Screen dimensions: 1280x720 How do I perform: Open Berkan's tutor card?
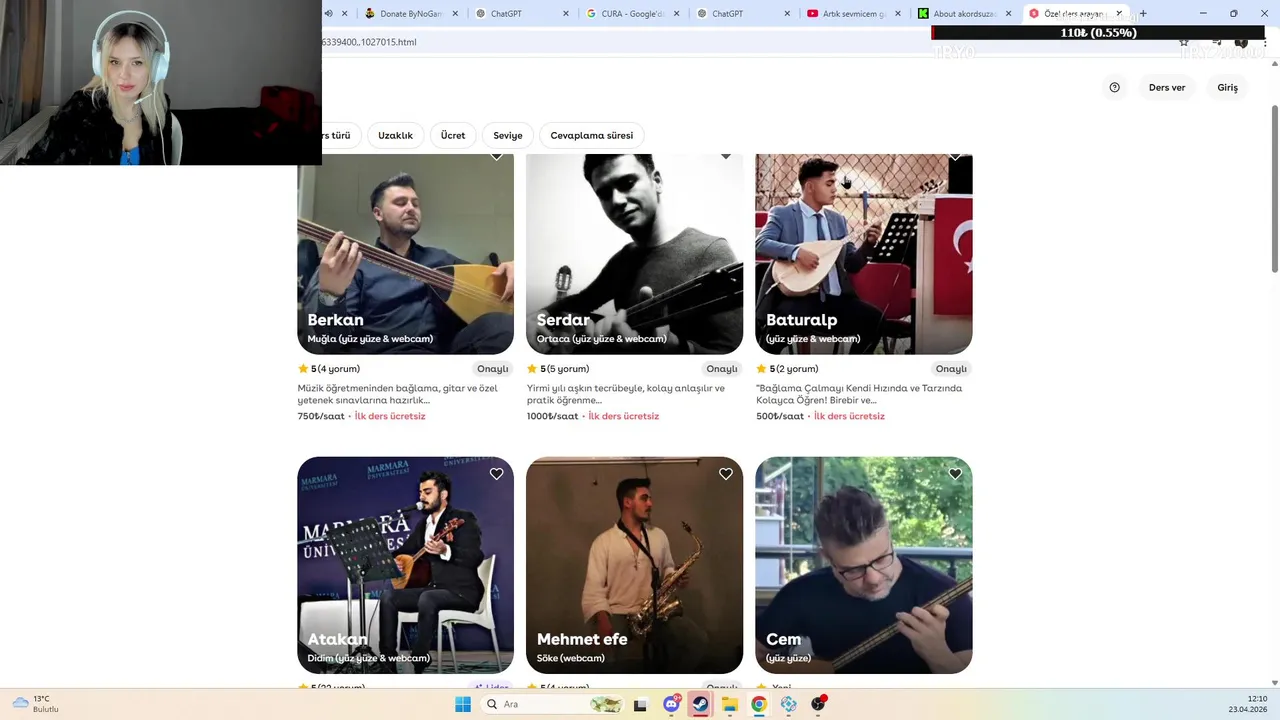pos(405,255)
